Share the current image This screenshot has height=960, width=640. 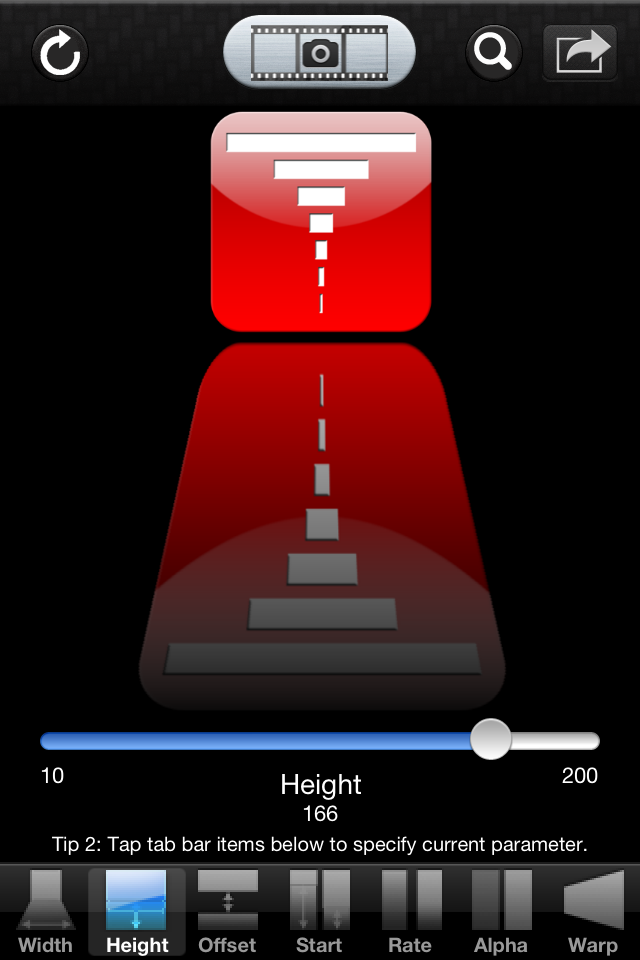[x=580, y=52]
